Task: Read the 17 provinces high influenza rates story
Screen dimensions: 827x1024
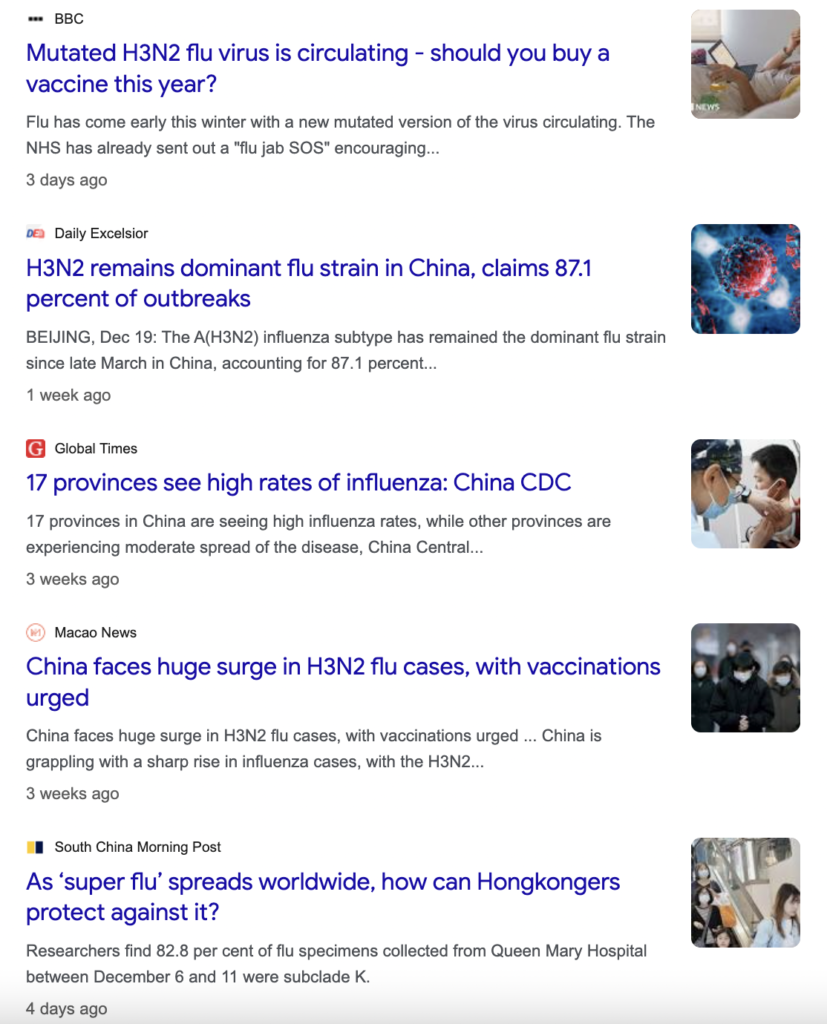Action: click(x=298, y=483)
